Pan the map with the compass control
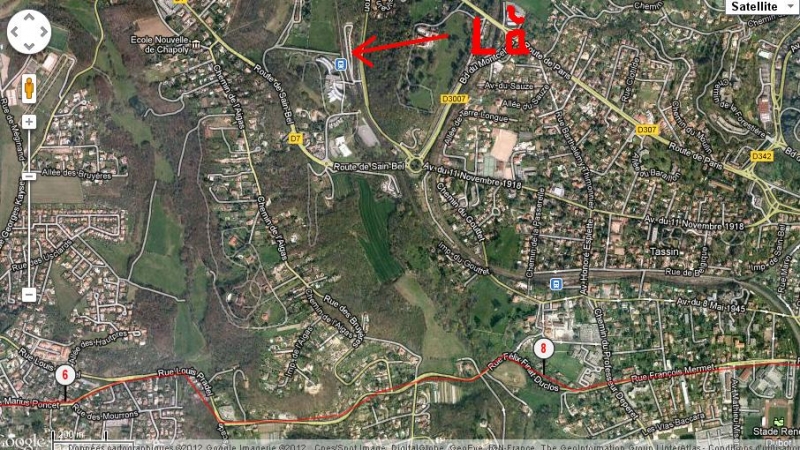800x450 pixels. pos(29,32)
